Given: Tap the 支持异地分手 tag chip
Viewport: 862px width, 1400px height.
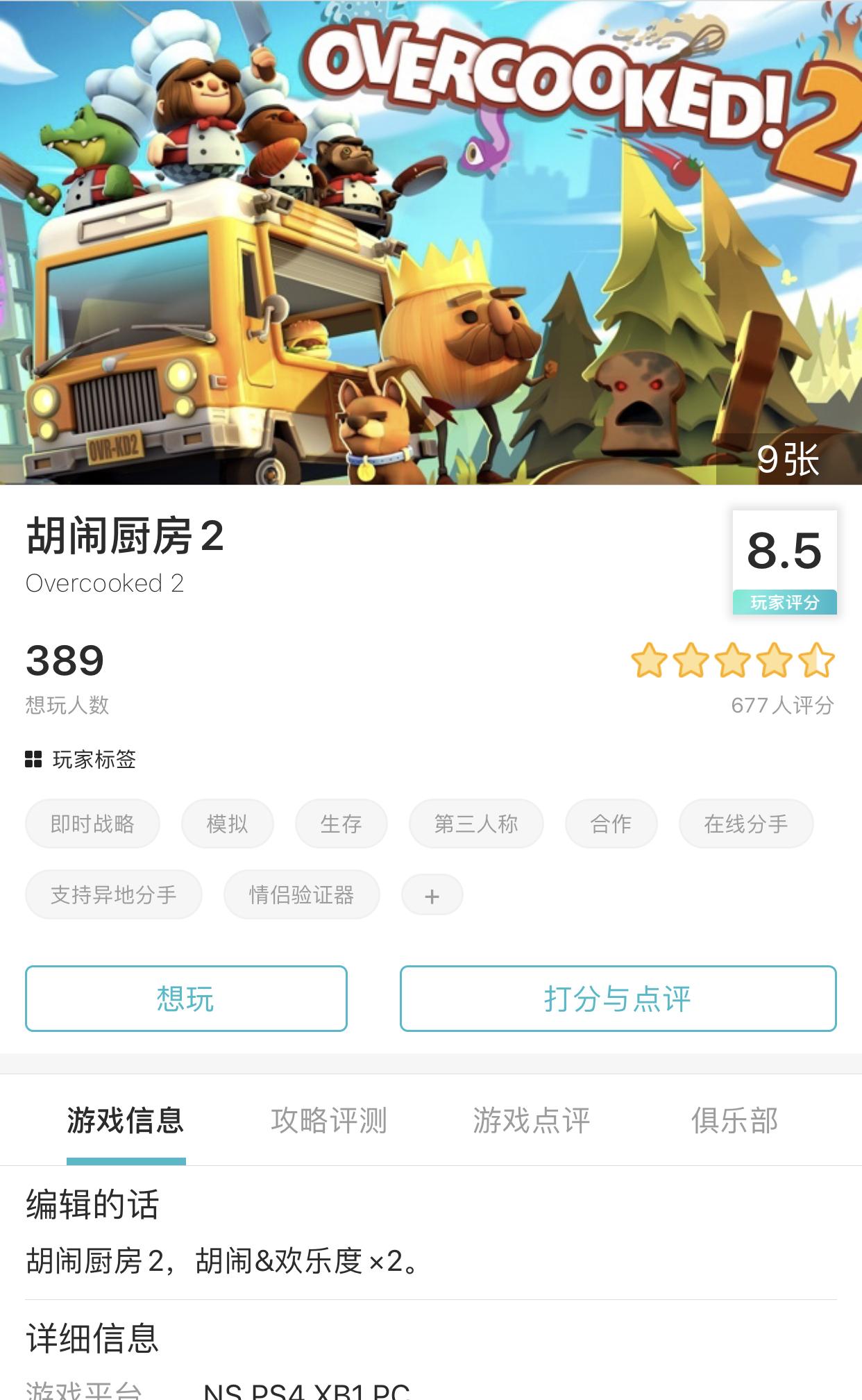Looking at the screenshot, I should 113,894.
